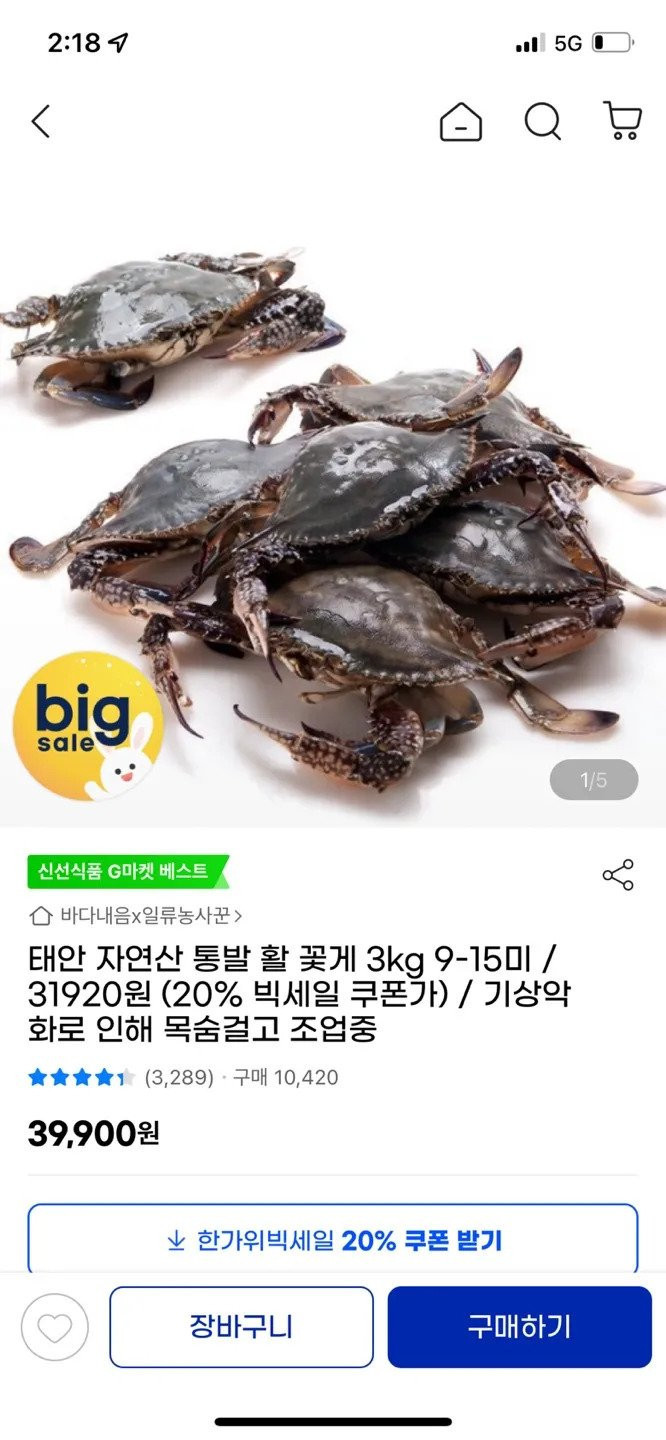The width and height of the screenshot is (666, 1440).
Task: Tap 구매하기 to buy now
Action: 519,1327
